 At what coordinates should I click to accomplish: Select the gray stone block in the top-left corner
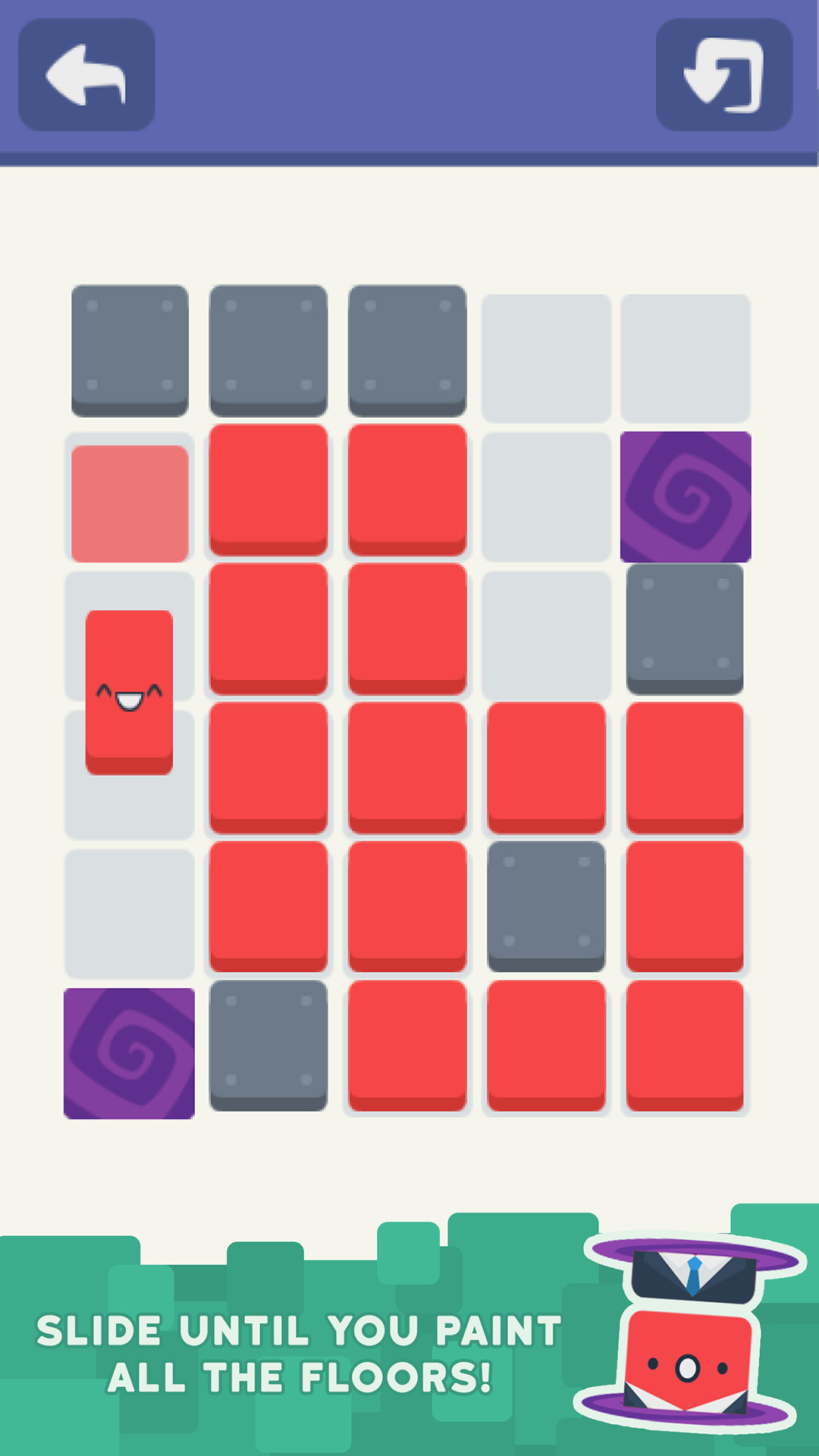tap(130, 349)
